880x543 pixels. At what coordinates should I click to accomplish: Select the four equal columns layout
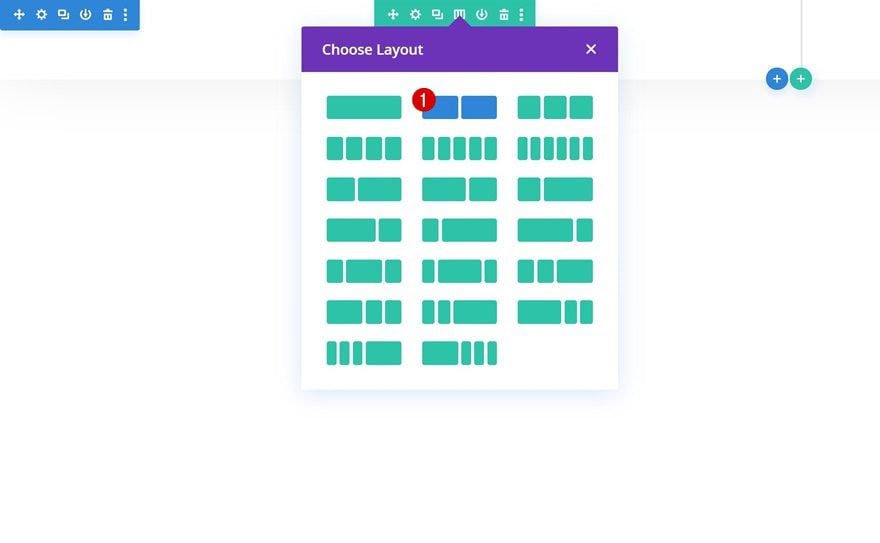[x=363, y=148]
